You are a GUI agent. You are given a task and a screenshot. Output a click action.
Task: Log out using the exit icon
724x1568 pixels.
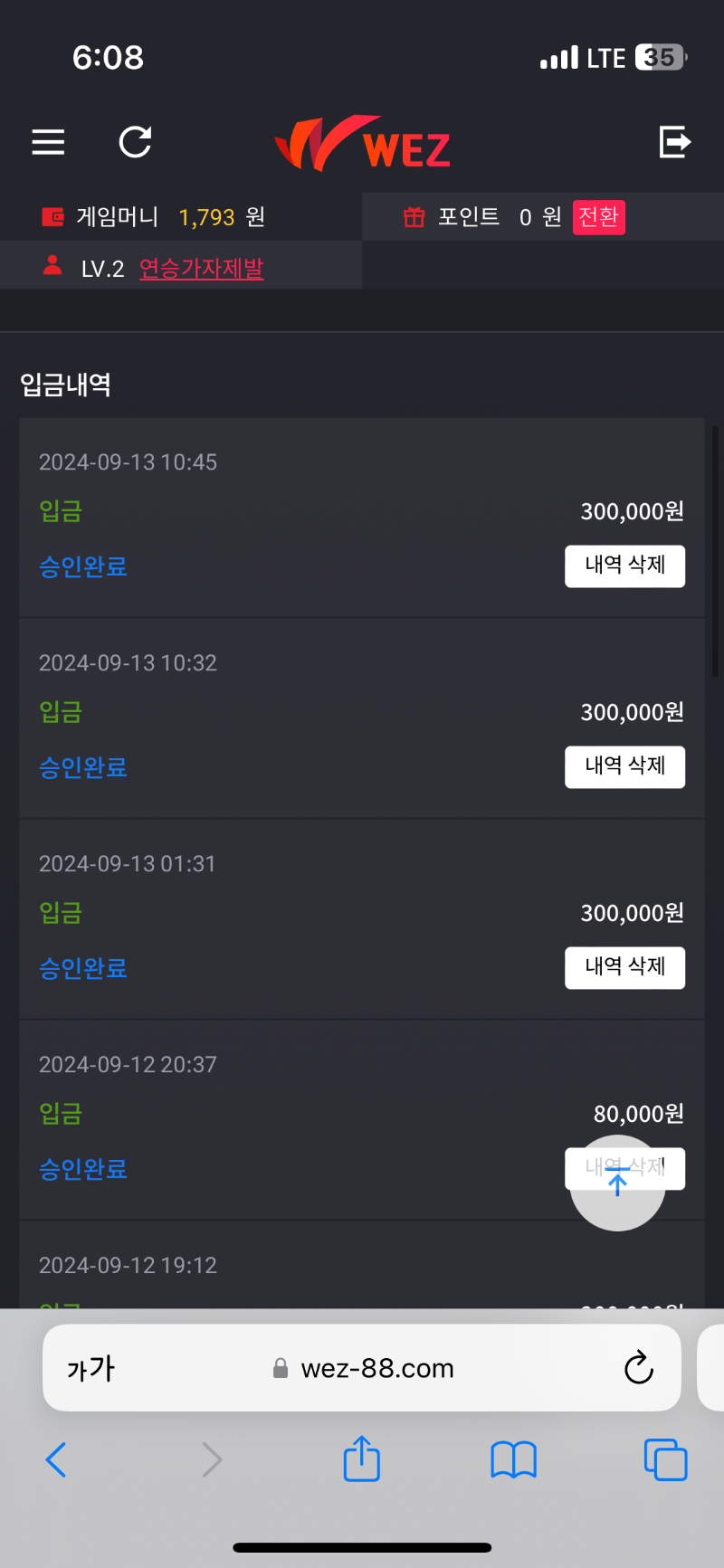click(675, 142)
